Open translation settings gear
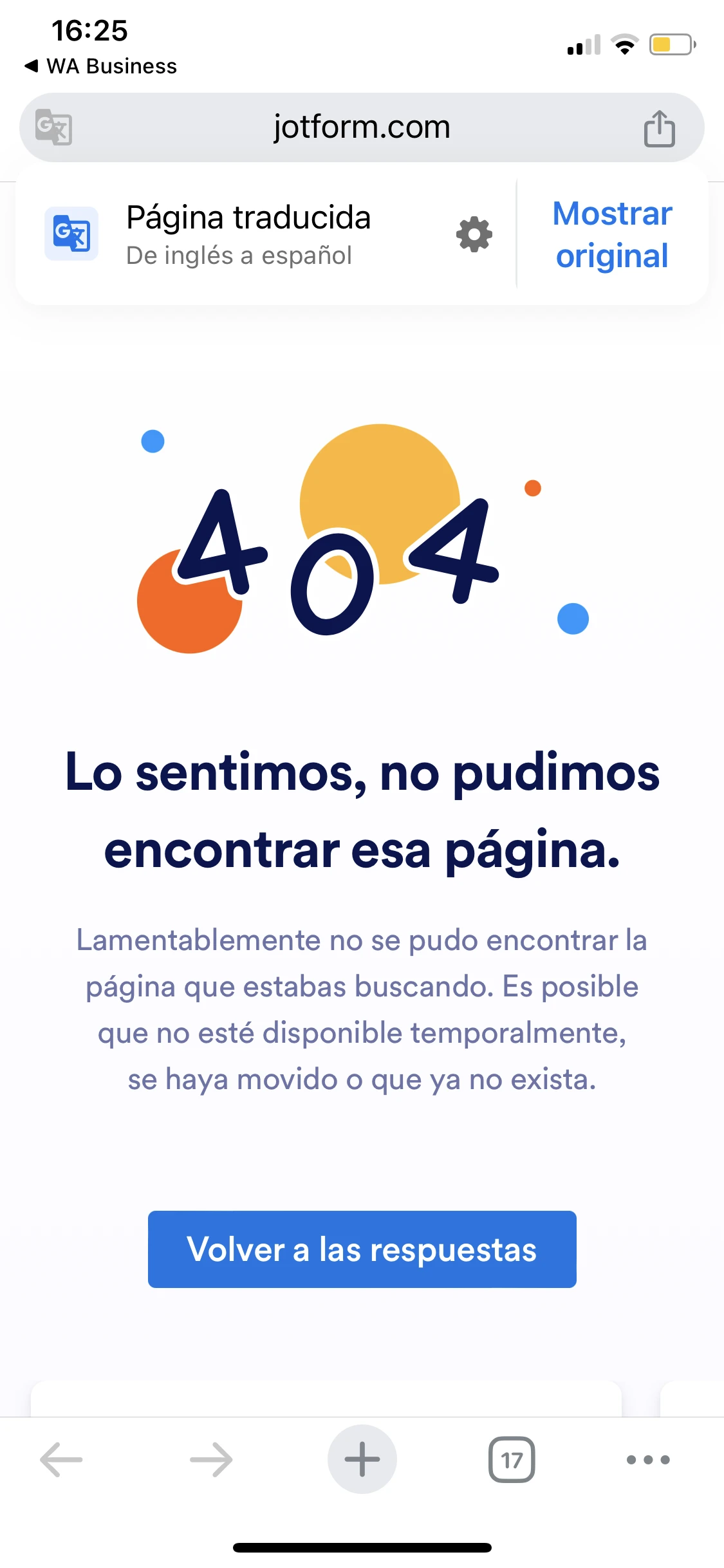 click(x=474, y=234)
